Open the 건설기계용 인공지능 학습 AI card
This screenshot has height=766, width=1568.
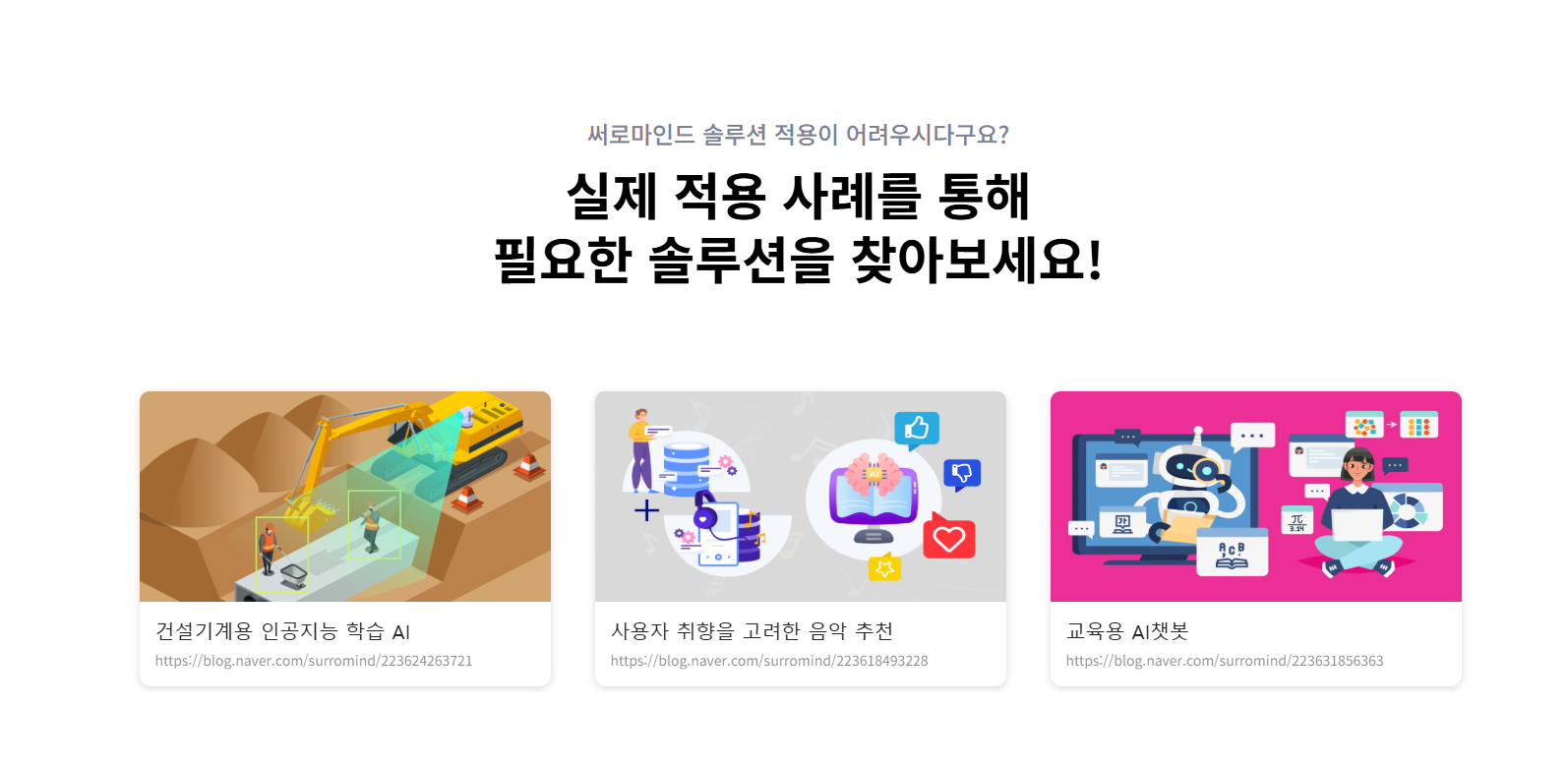click(x=344, y=537)
